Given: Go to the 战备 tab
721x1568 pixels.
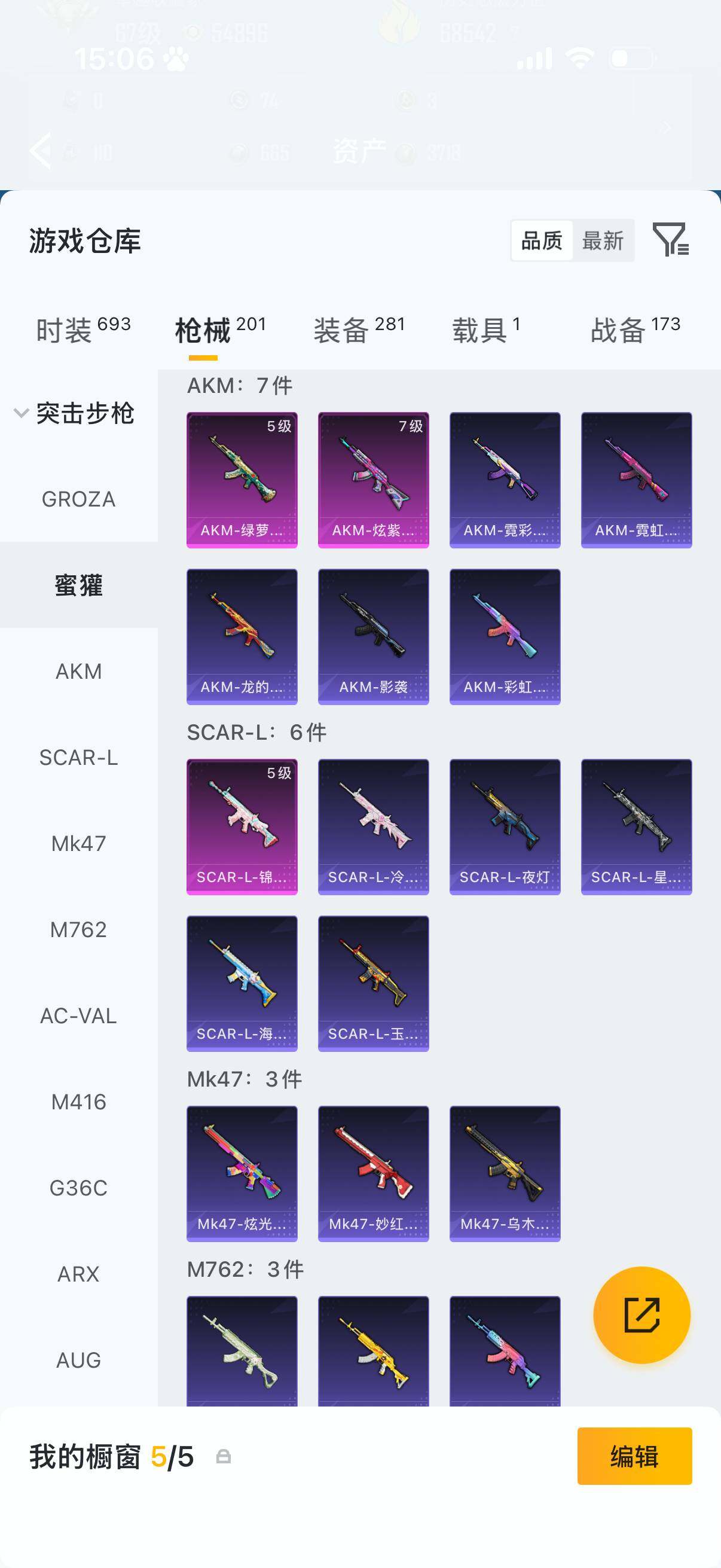Looking at the screenshot, I should point(636,331).
